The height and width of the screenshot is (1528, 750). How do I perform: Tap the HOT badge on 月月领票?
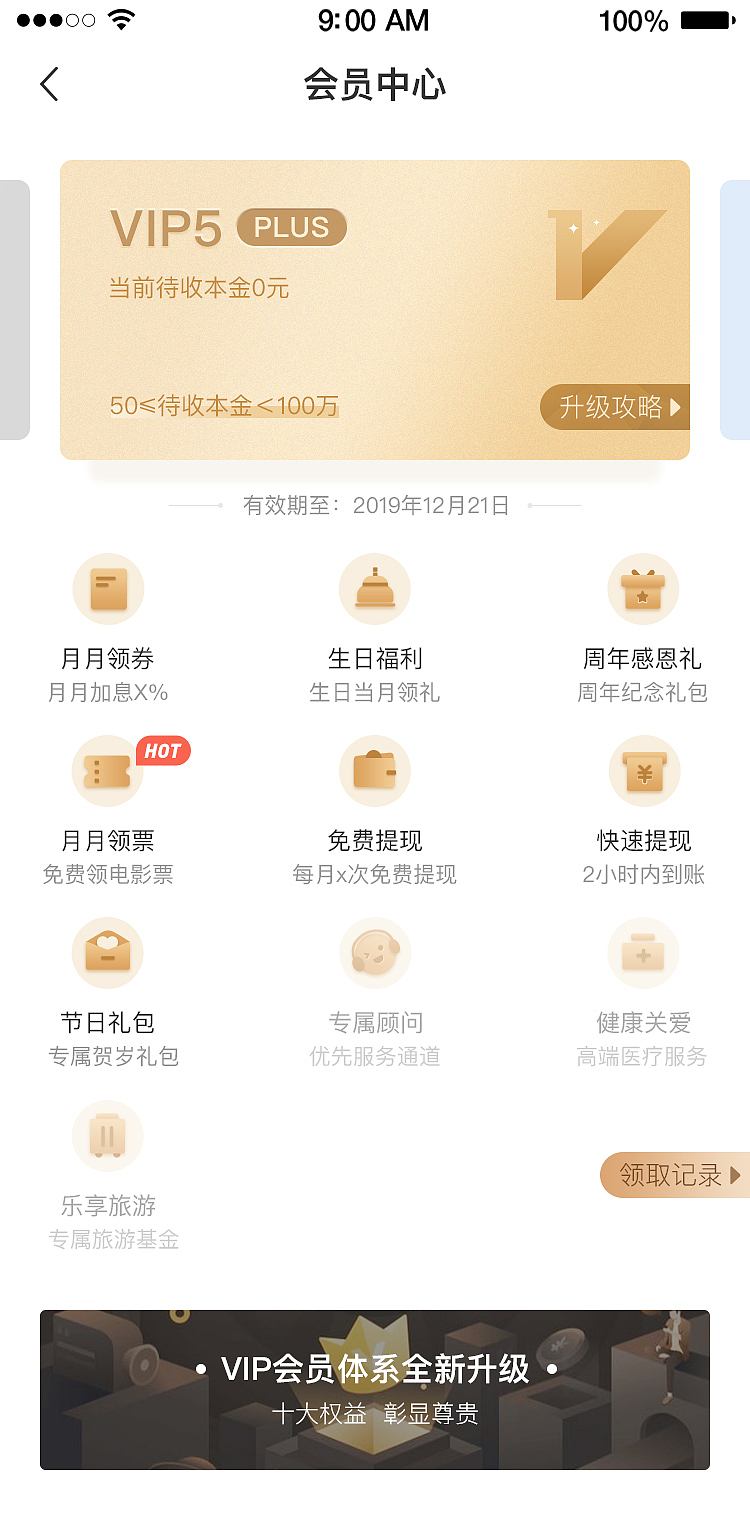161,751
